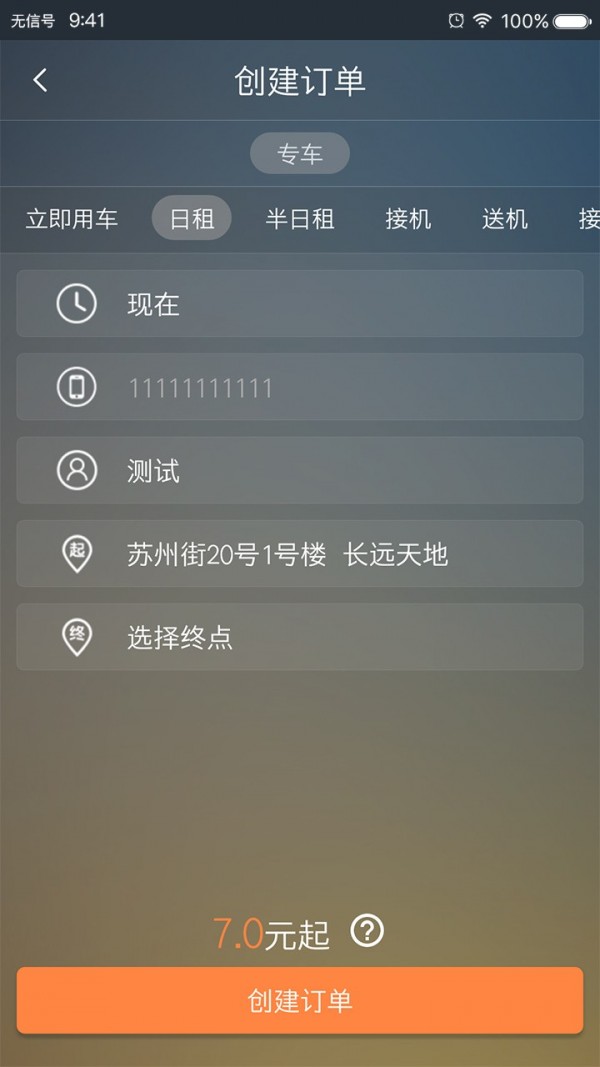Tap the 专车 service type chip
600x1067 pixels.
click(300, 154)
